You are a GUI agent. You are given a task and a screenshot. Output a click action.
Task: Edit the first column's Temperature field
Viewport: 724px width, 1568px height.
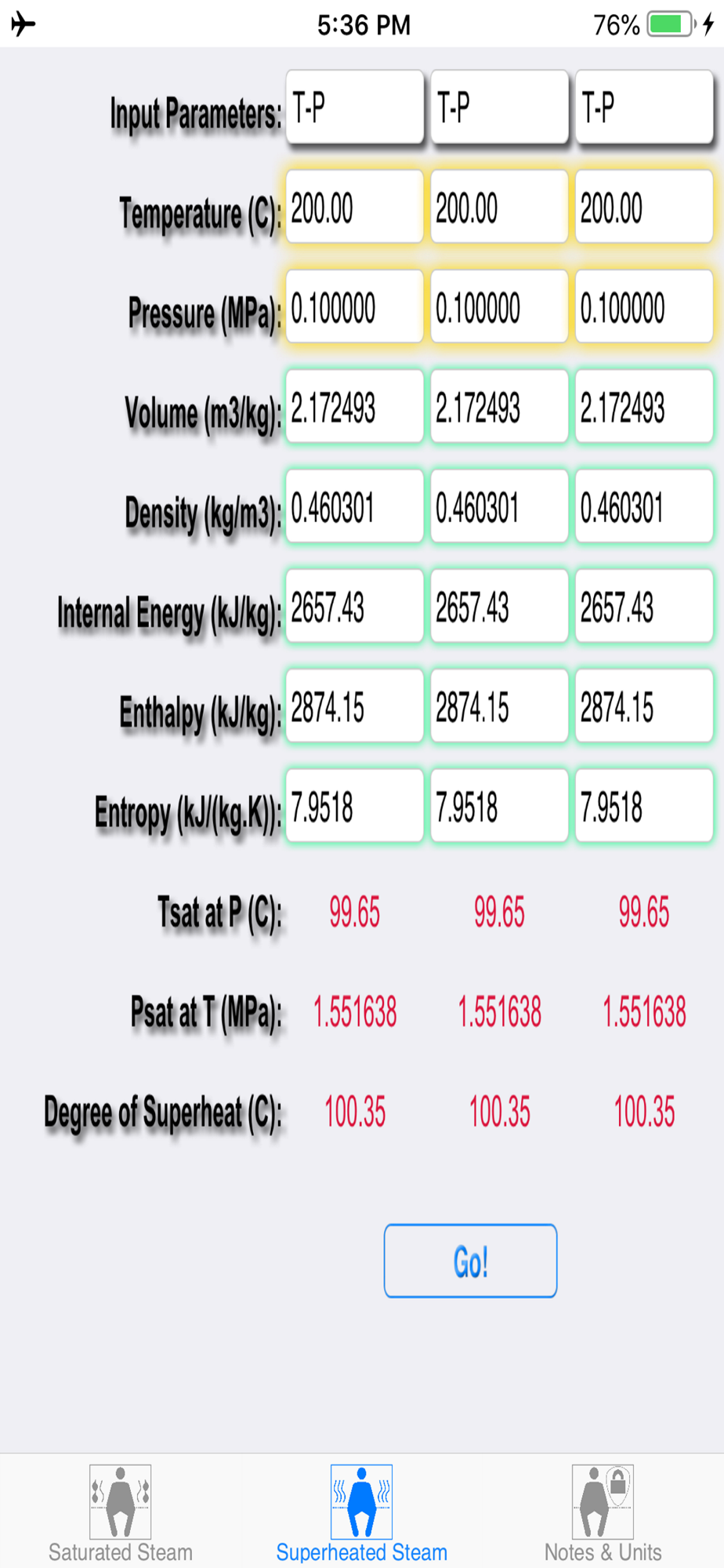coord(354,206)
